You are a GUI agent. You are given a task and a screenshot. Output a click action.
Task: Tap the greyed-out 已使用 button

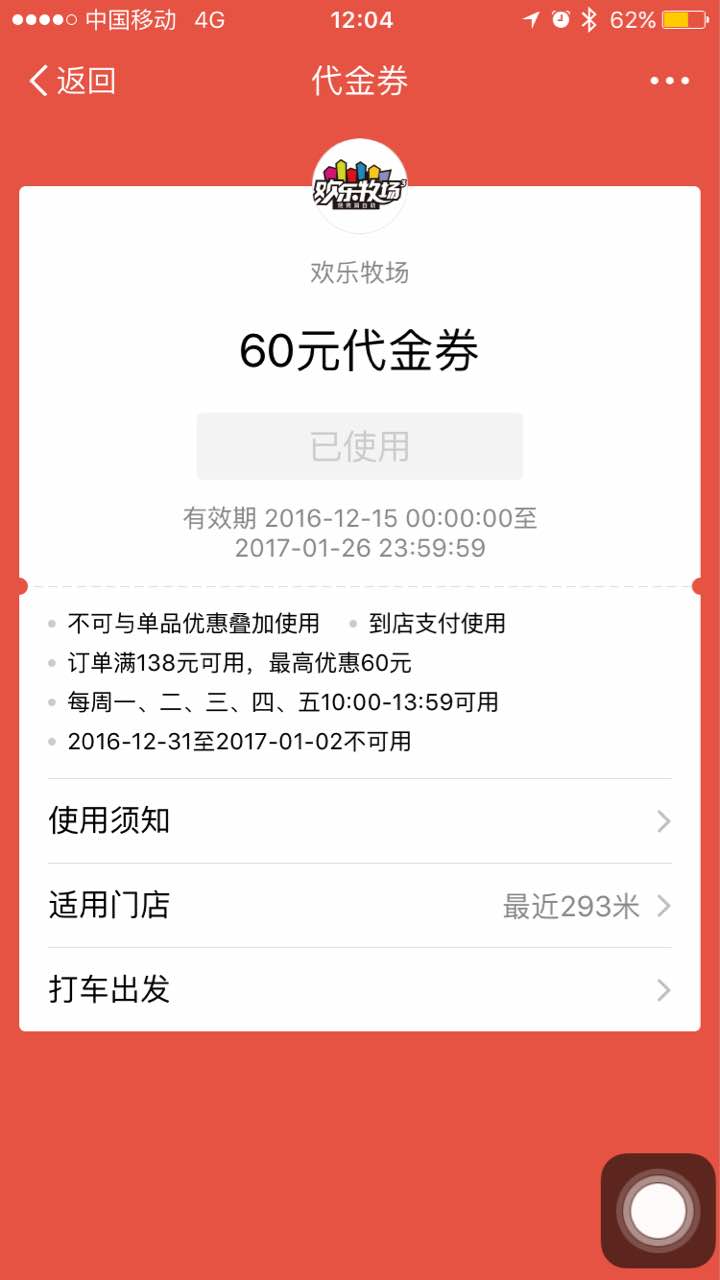pos(359,446)
